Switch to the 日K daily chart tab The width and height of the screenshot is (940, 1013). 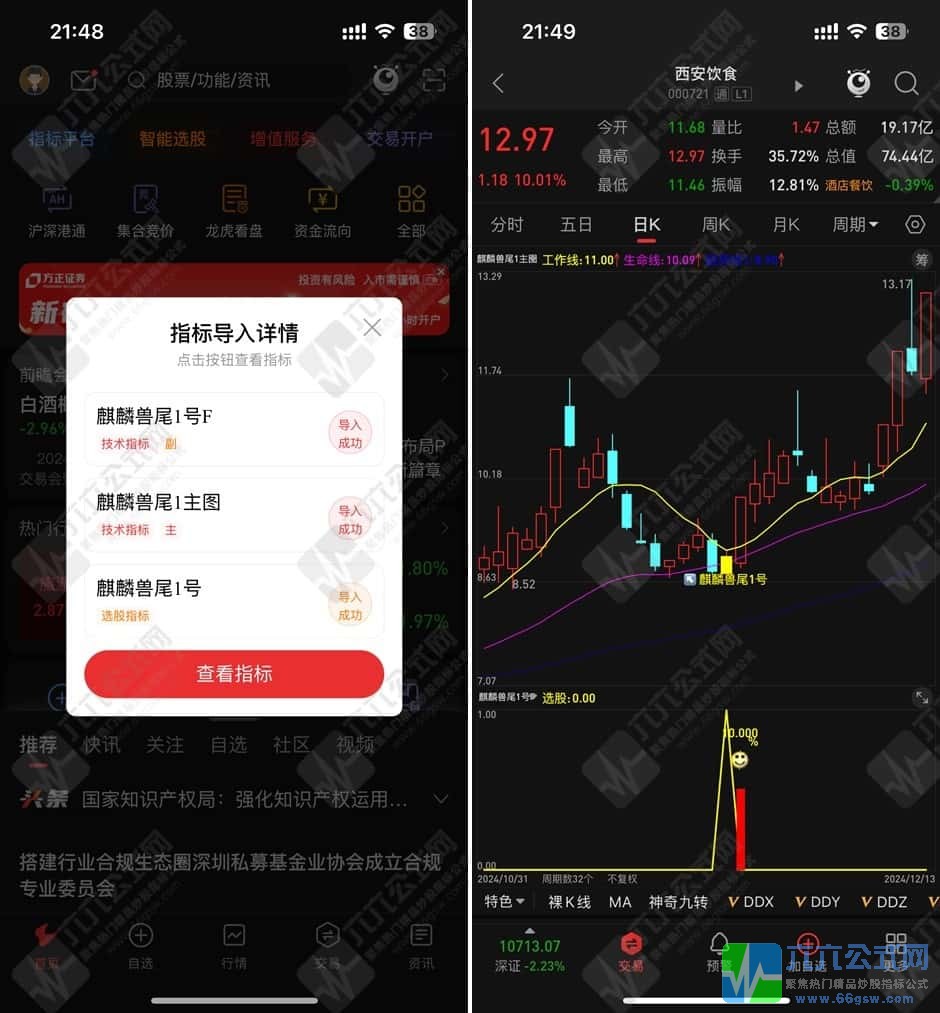click(645, 225)
